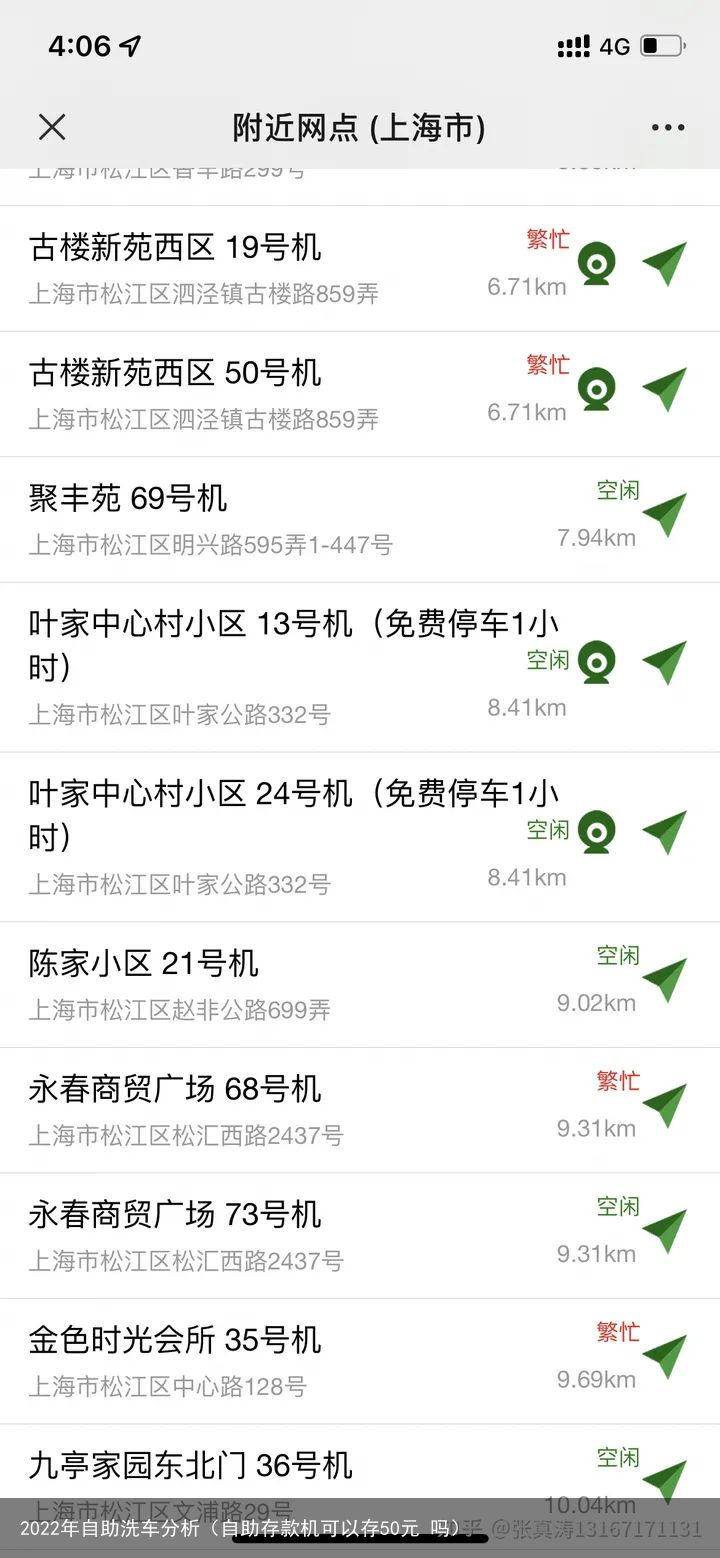The width and height of the screenshot is (720, 1558).
Task: Close the 附近网点 page
Action: point(52,127)
